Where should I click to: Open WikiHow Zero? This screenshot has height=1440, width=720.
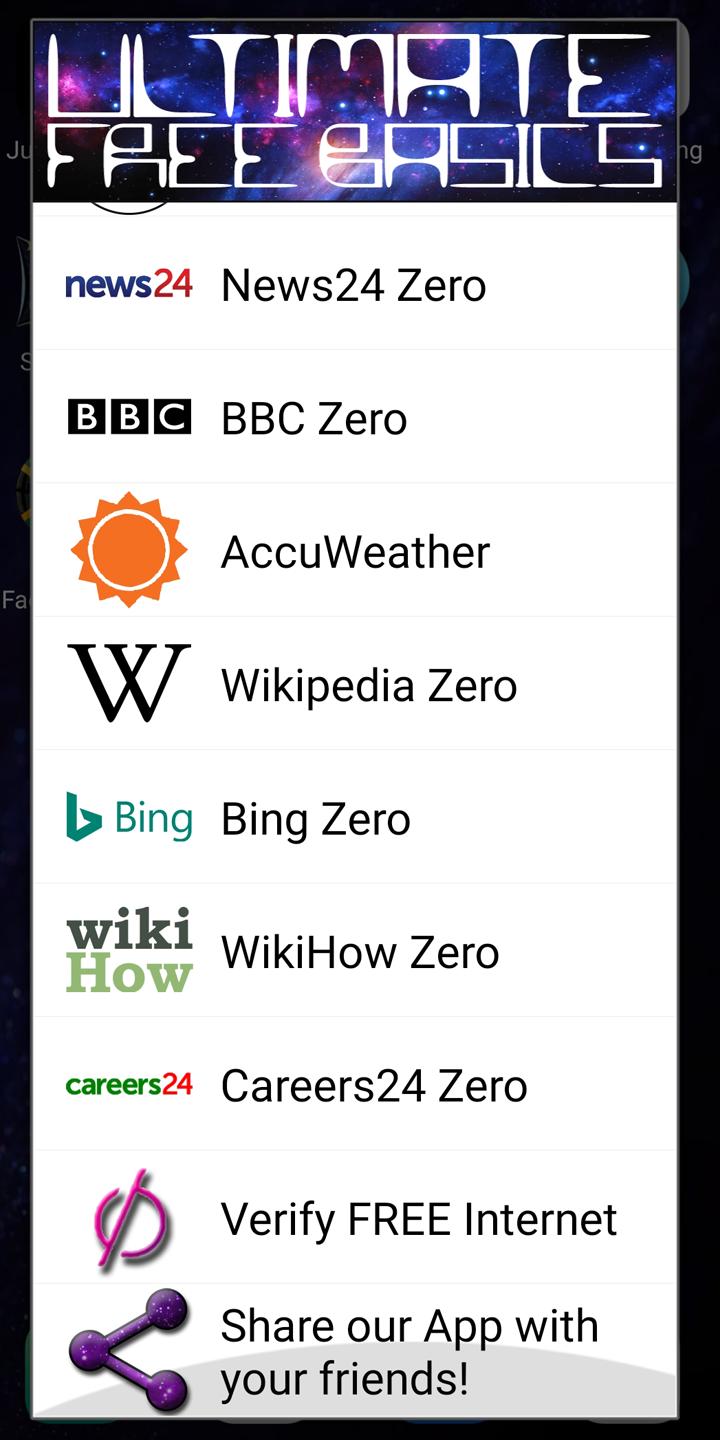coord(355,950)
